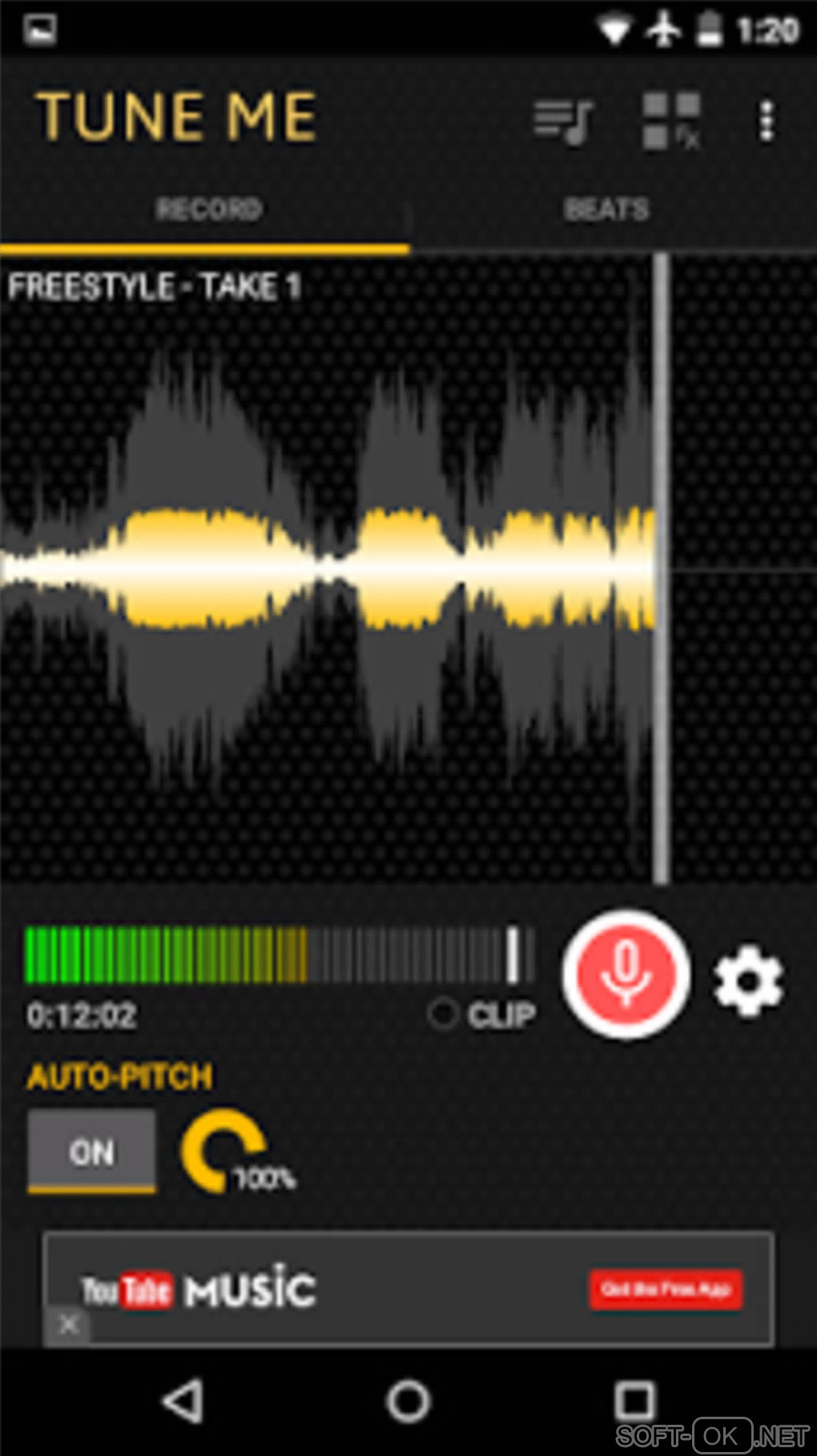Go back using navigation bar
This screenshot has height=1456, width=817.
point(184,1402)
